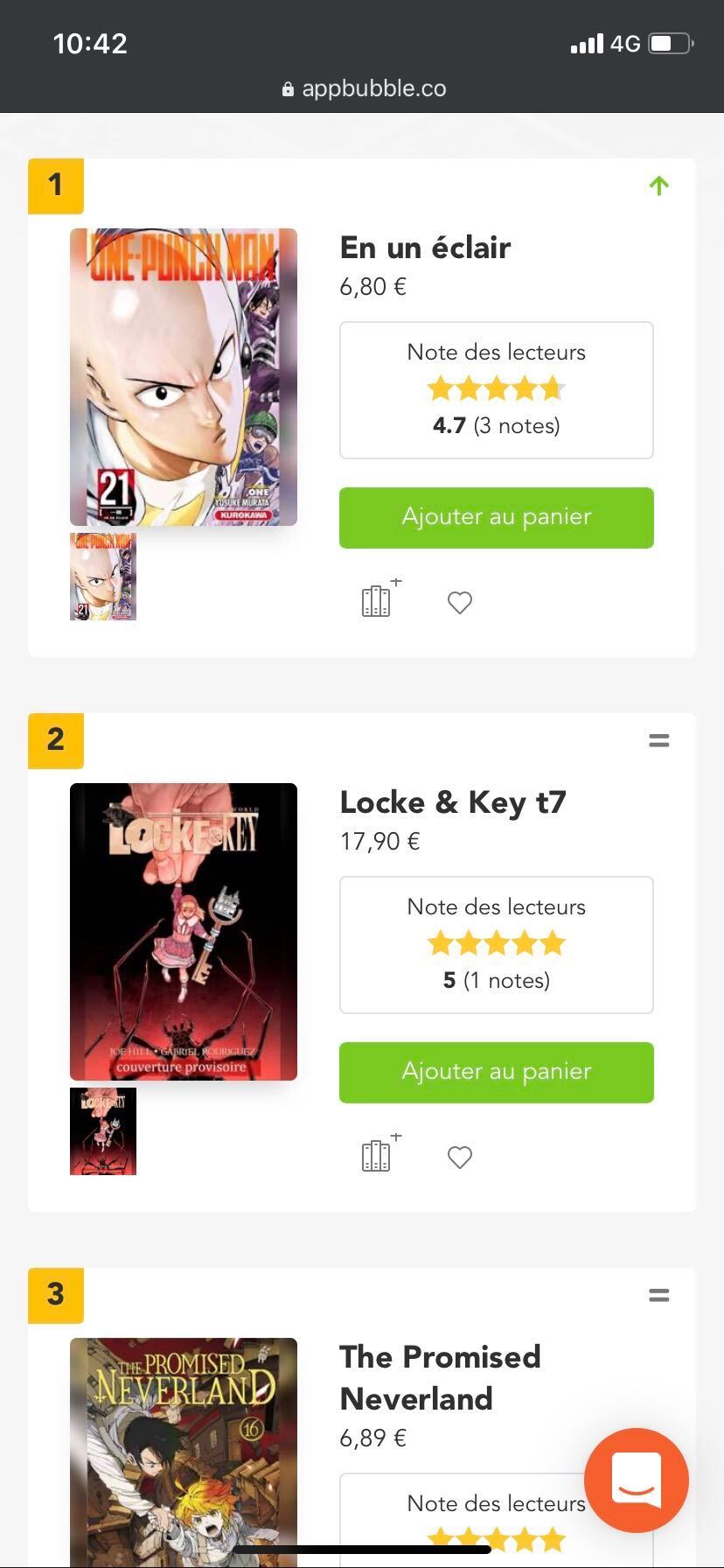Add Locke & Key t7 to collection

tap(378, 1155)
